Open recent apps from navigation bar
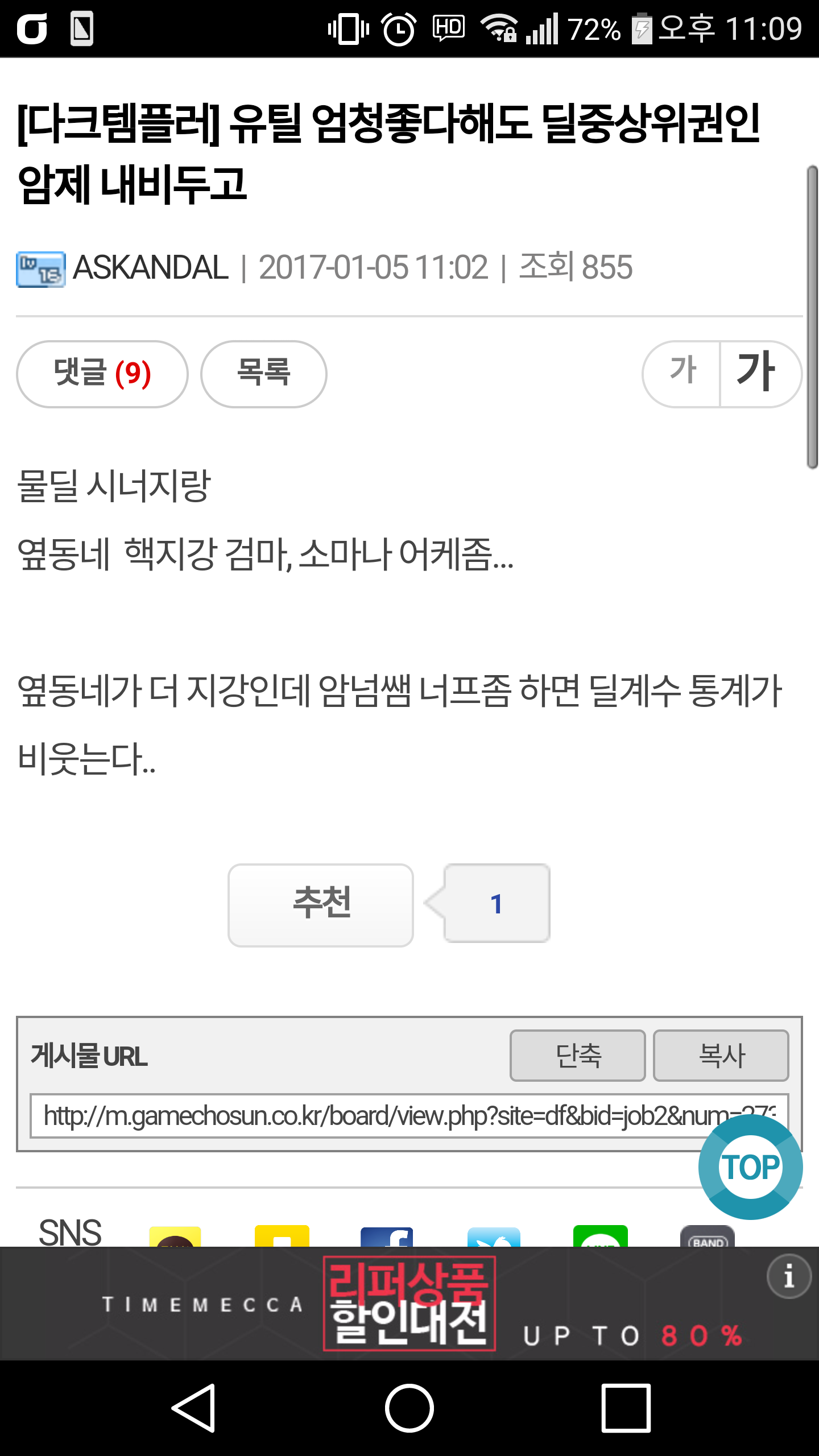The height and width of the screenshot is (1456, 819). 626,1408
